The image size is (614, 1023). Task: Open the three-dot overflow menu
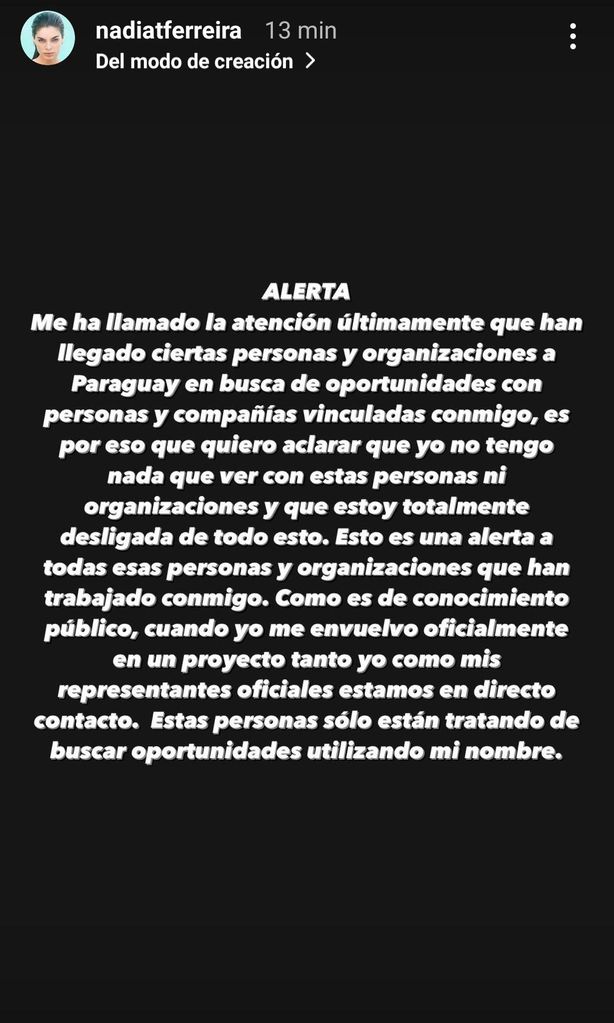click(x=573, y=37)
